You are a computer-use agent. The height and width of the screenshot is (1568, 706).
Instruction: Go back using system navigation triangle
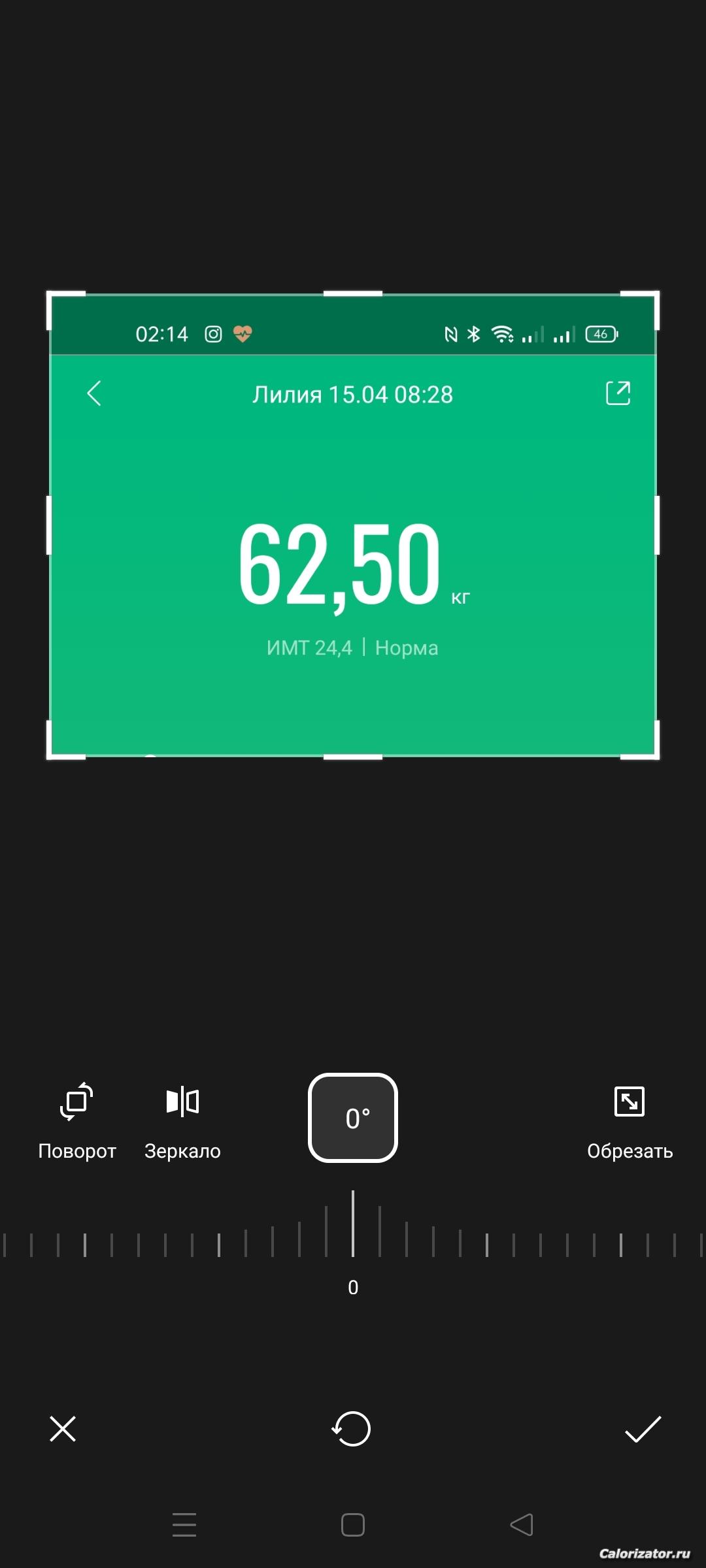click(x=522, y=1525)
